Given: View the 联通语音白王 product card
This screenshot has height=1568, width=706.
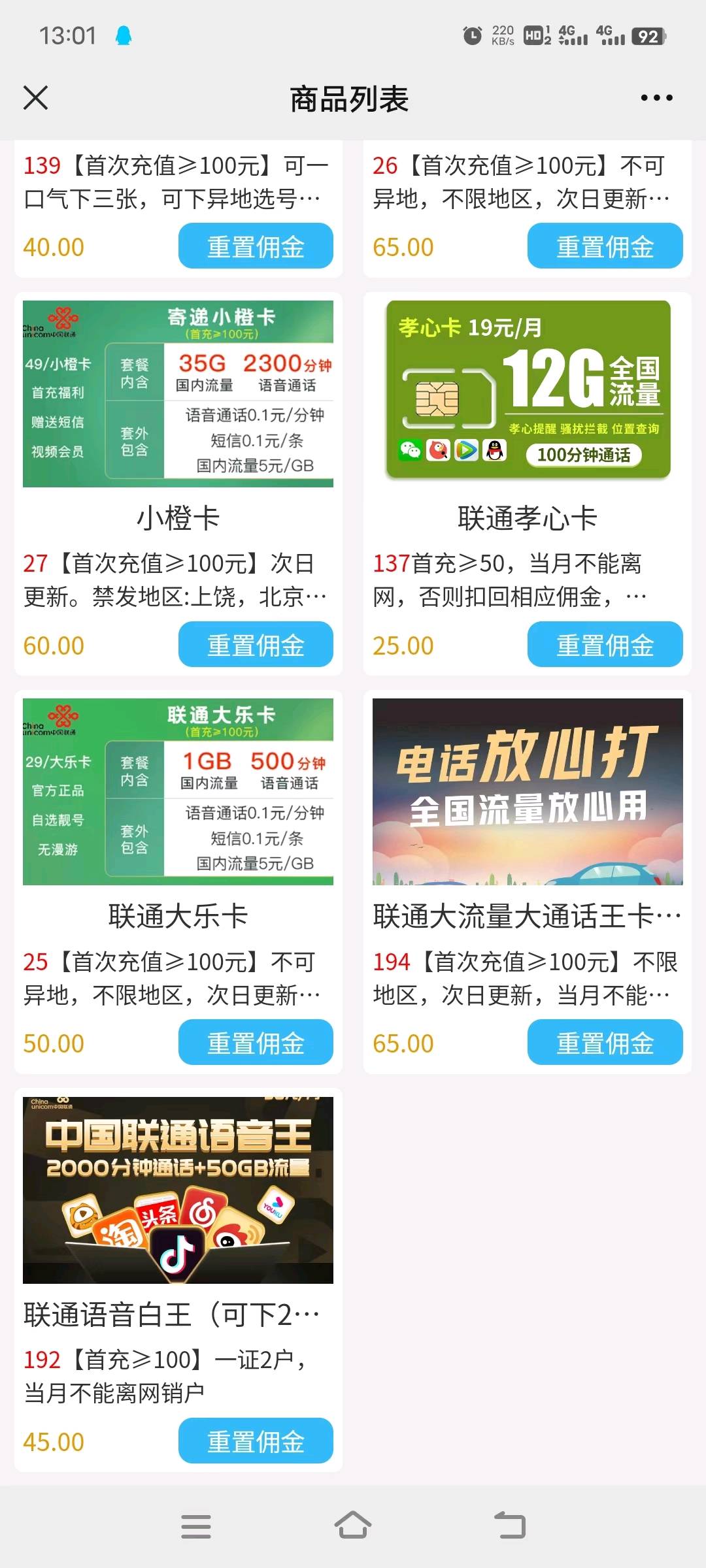Looking at the screenshot, I should tap(178, 1190).
